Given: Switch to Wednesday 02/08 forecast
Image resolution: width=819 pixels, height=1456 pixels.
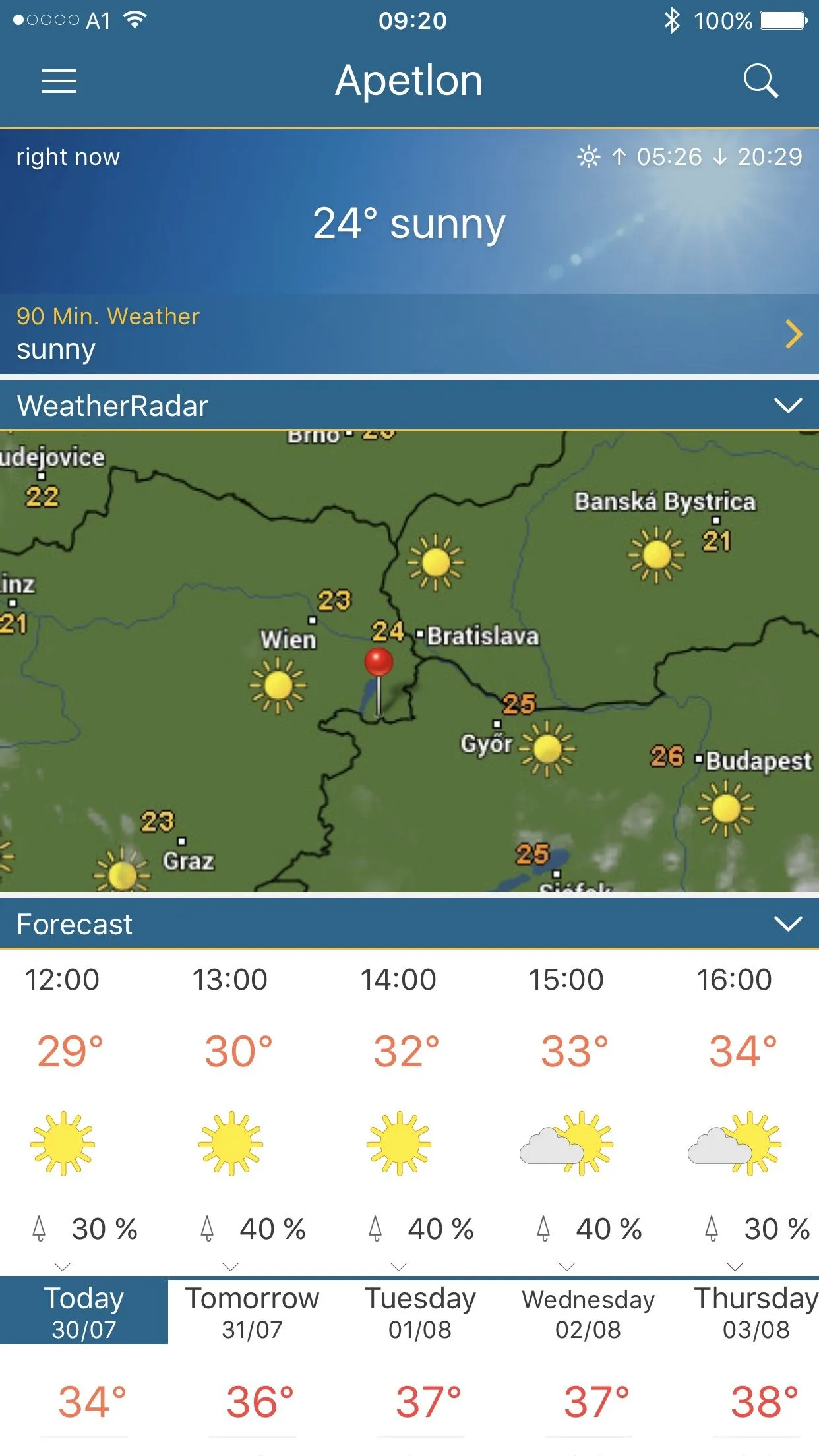Looking at the screenshot, I should [x=588, y=1311].
